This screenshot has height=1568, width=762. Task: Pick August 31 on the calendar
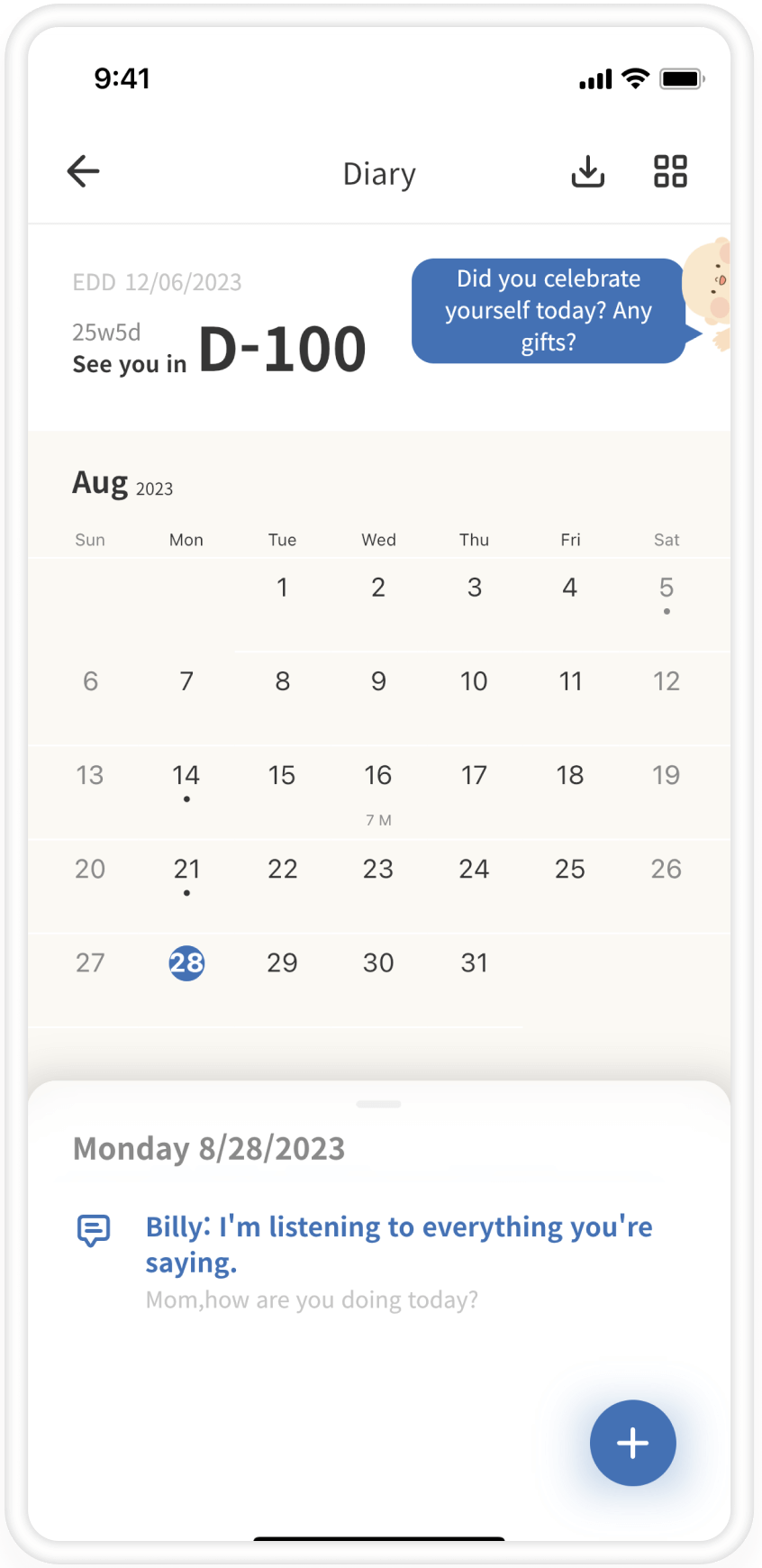click(475, 963)
